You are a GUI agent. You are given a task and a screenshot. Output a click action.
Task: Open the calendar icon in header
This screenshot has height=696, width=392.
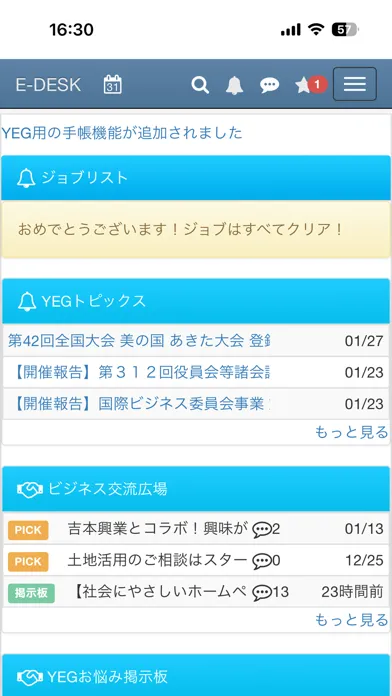113,84
